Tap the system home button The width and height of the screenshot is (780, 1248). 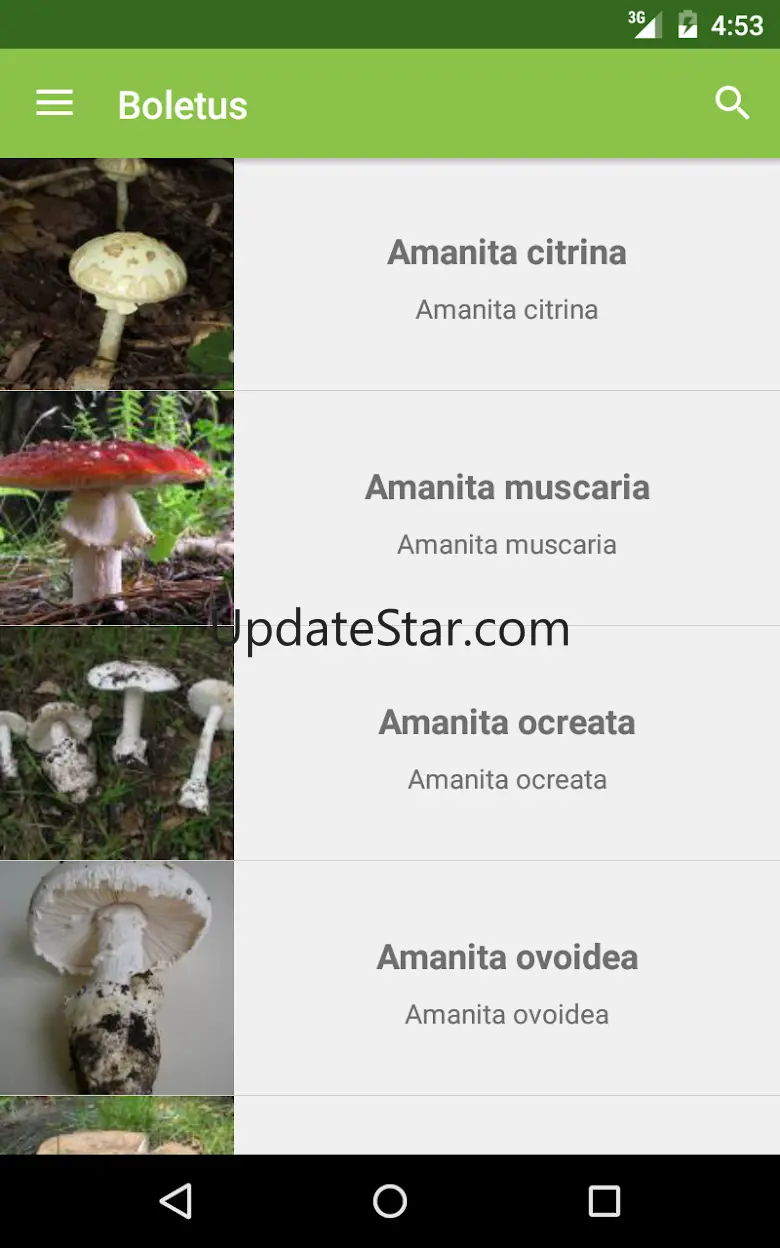(390, 1201)
